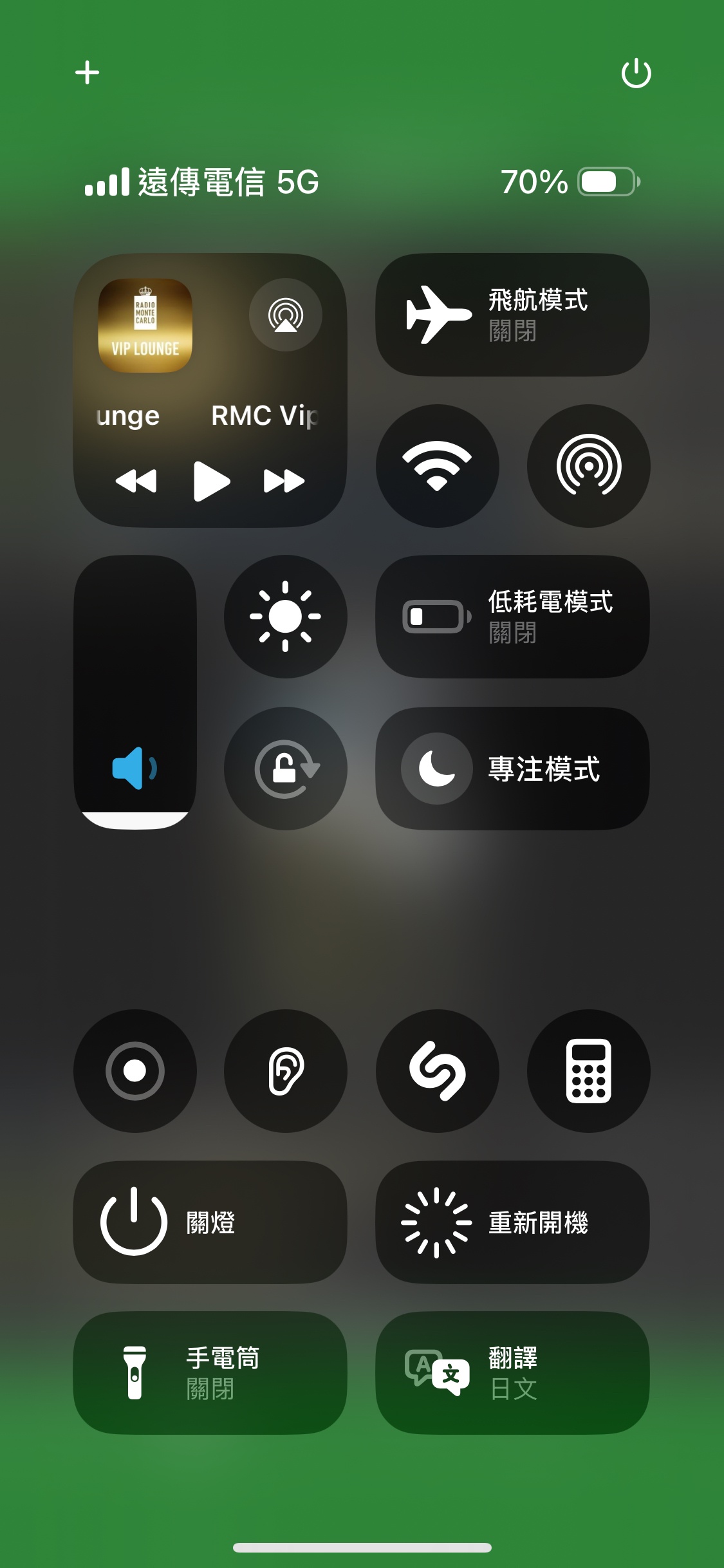Open the calculator
Screen dimensions: 724x1568
[588, 1071]
